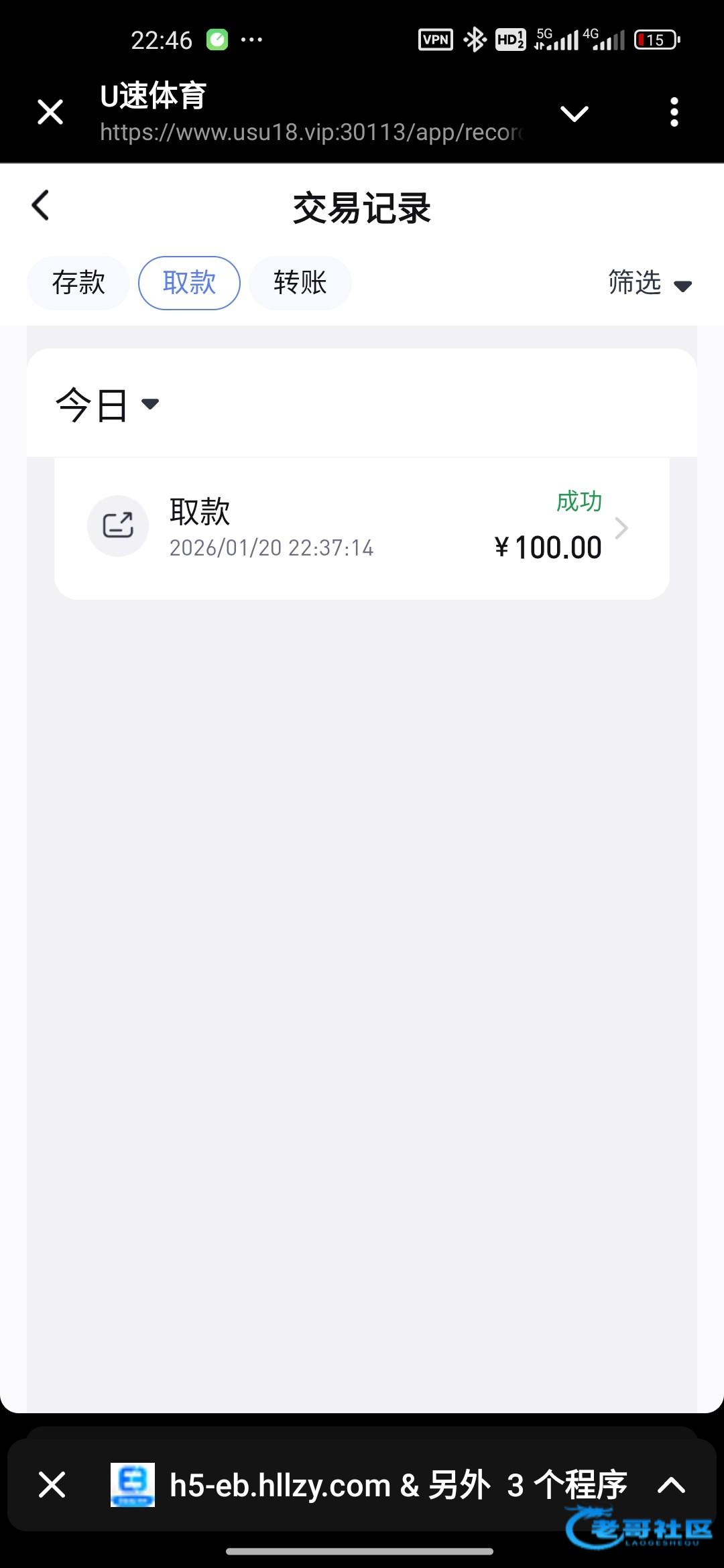
Task: Open the browser overflow menu
Action: 674,112
